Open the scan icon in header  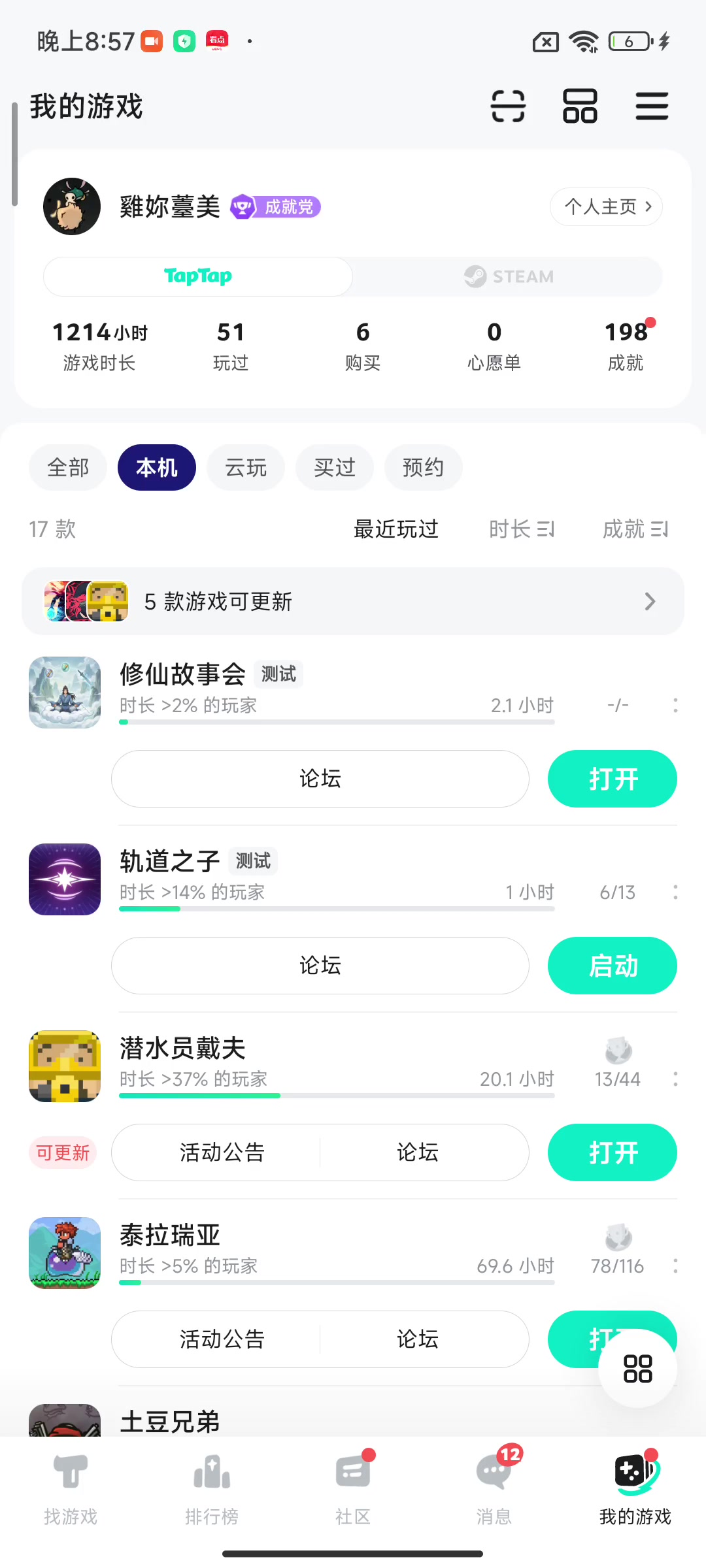coord(508,106)
